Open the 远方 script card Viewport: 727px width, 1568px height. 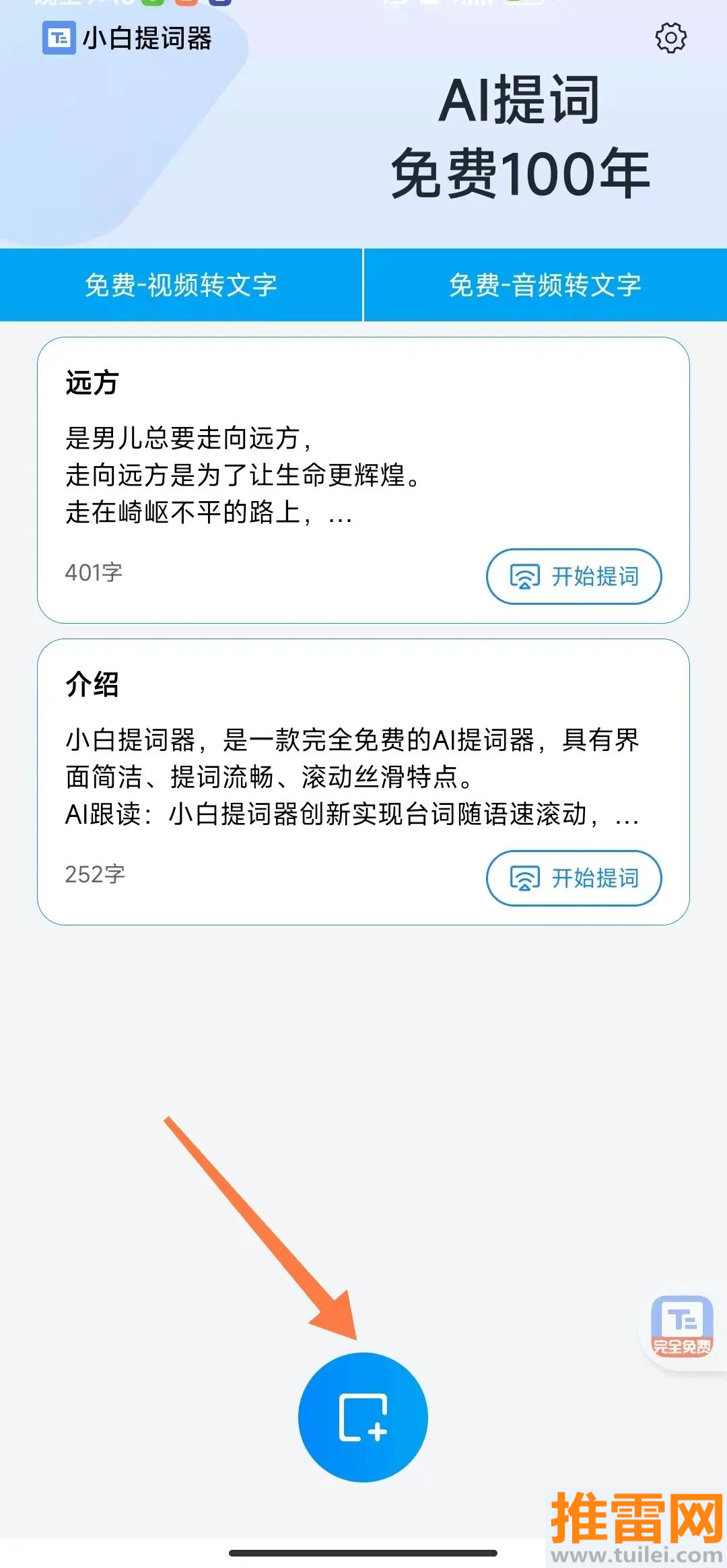click(363, 480)
